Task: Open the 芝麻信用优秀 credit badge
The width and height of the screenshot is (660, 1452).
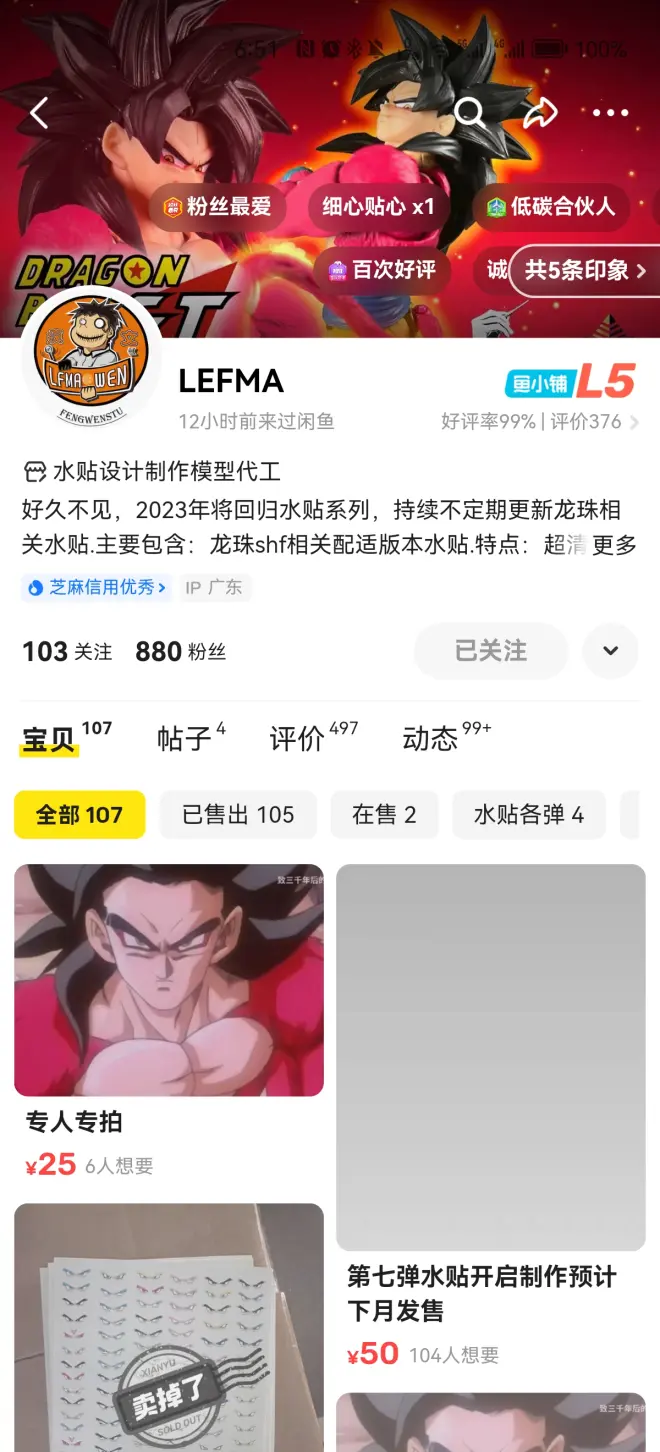Action: (x=96, y=587)
